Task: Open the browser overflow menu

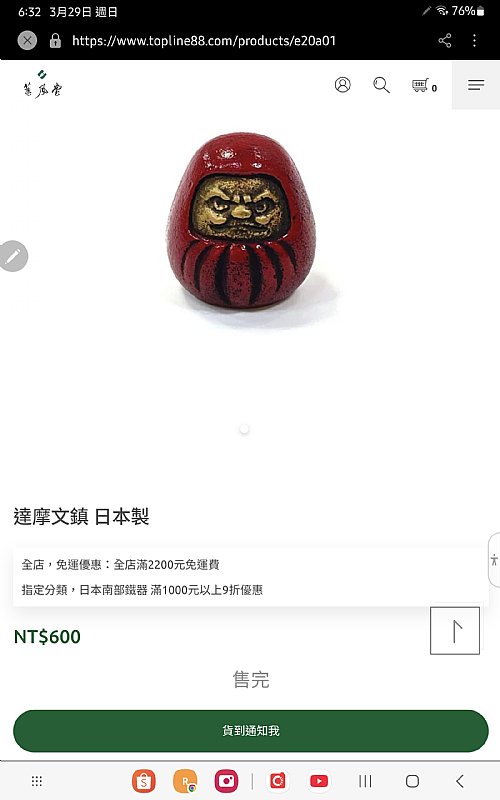Action: coord(474,40)
